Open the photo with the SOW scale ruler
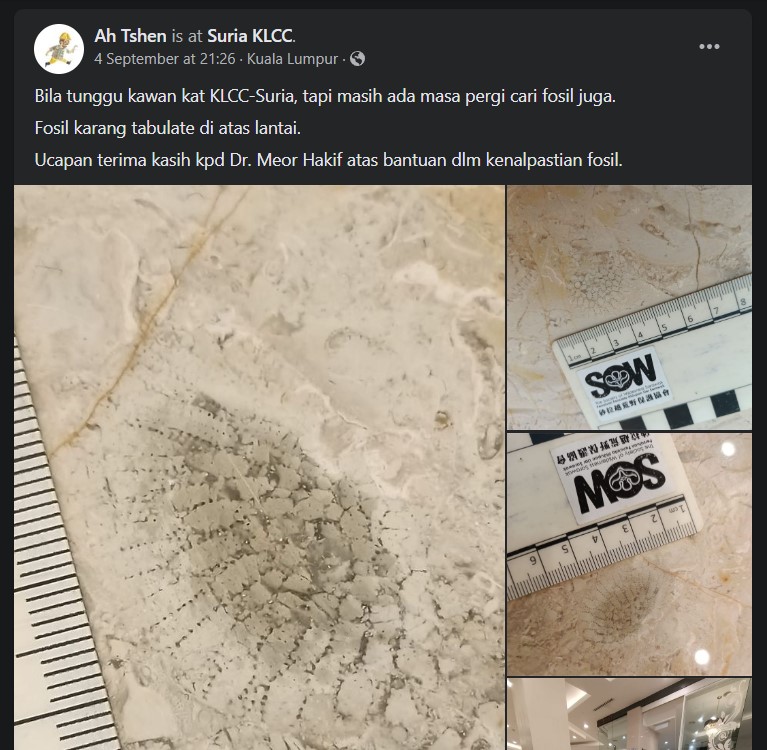The image size is (767, 750). pos(628,307)
